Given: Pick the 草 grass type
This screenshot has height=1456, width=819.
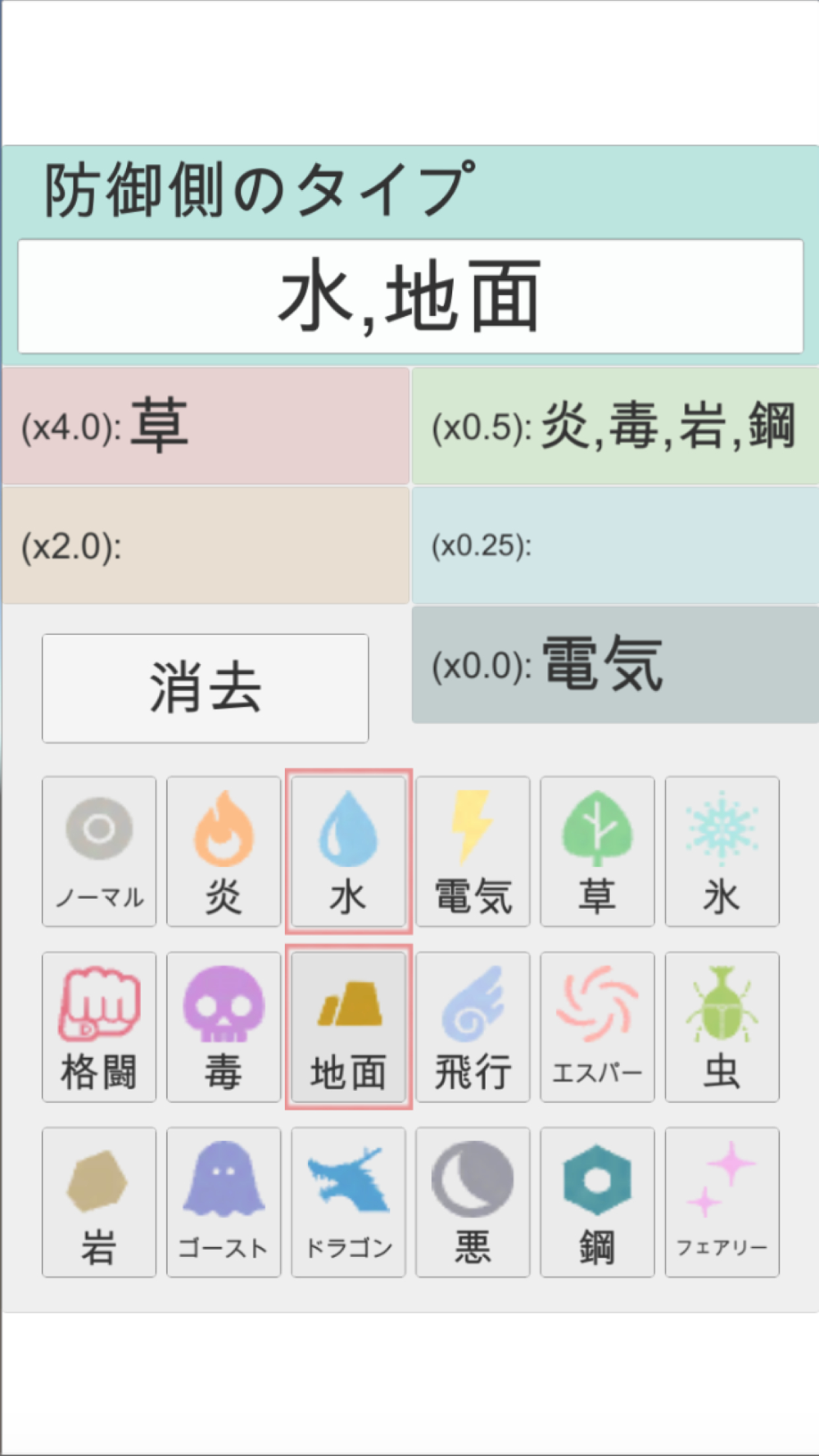Looking at the screenshot, I should pos(597,852).
